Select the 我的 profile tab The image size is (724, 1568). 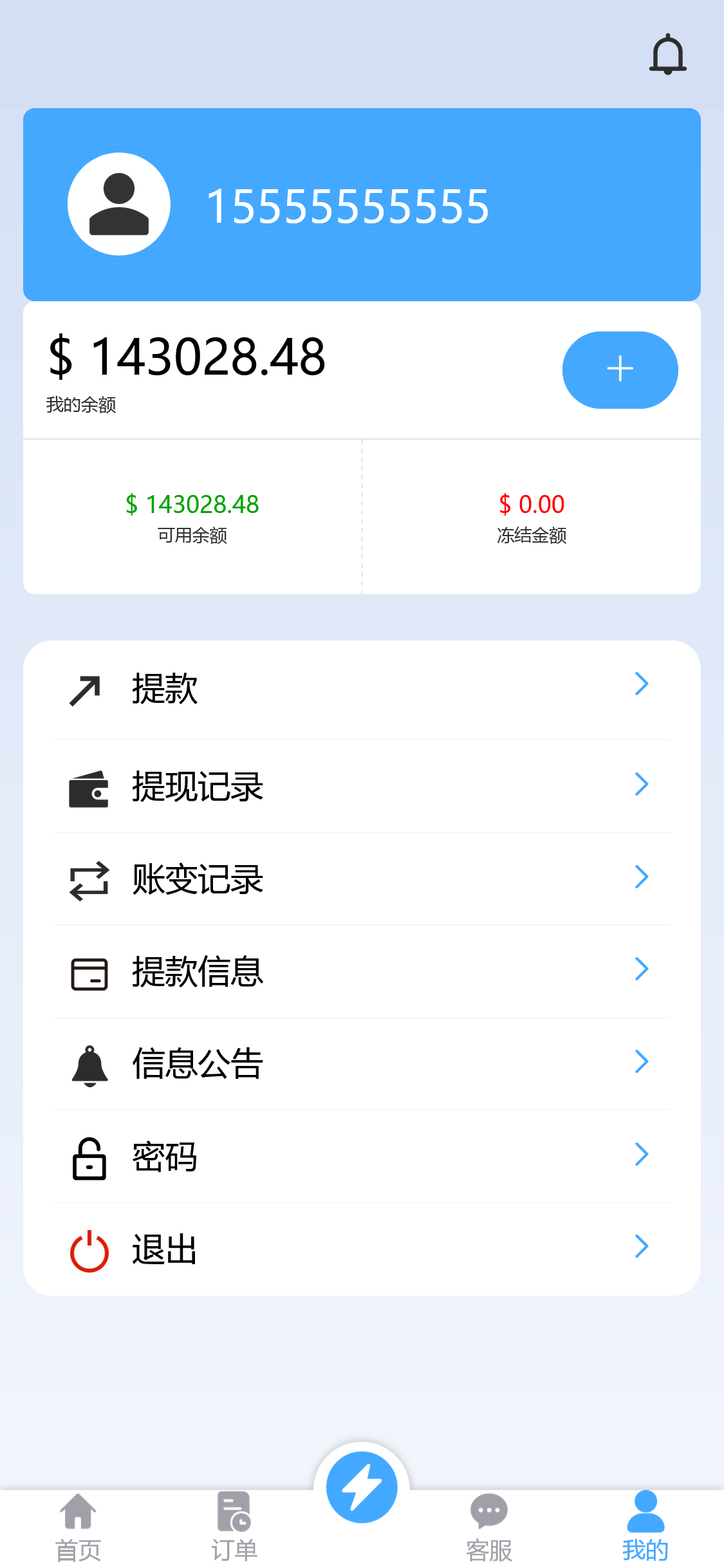[x=645, y=1527]
